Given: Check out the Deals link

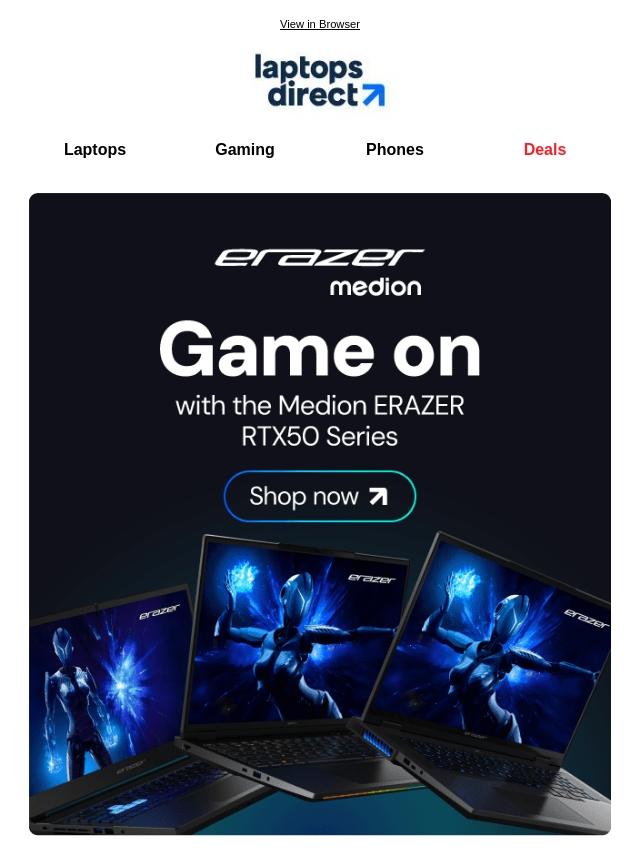Looking at the screenshot, I should tap(544, 149).
